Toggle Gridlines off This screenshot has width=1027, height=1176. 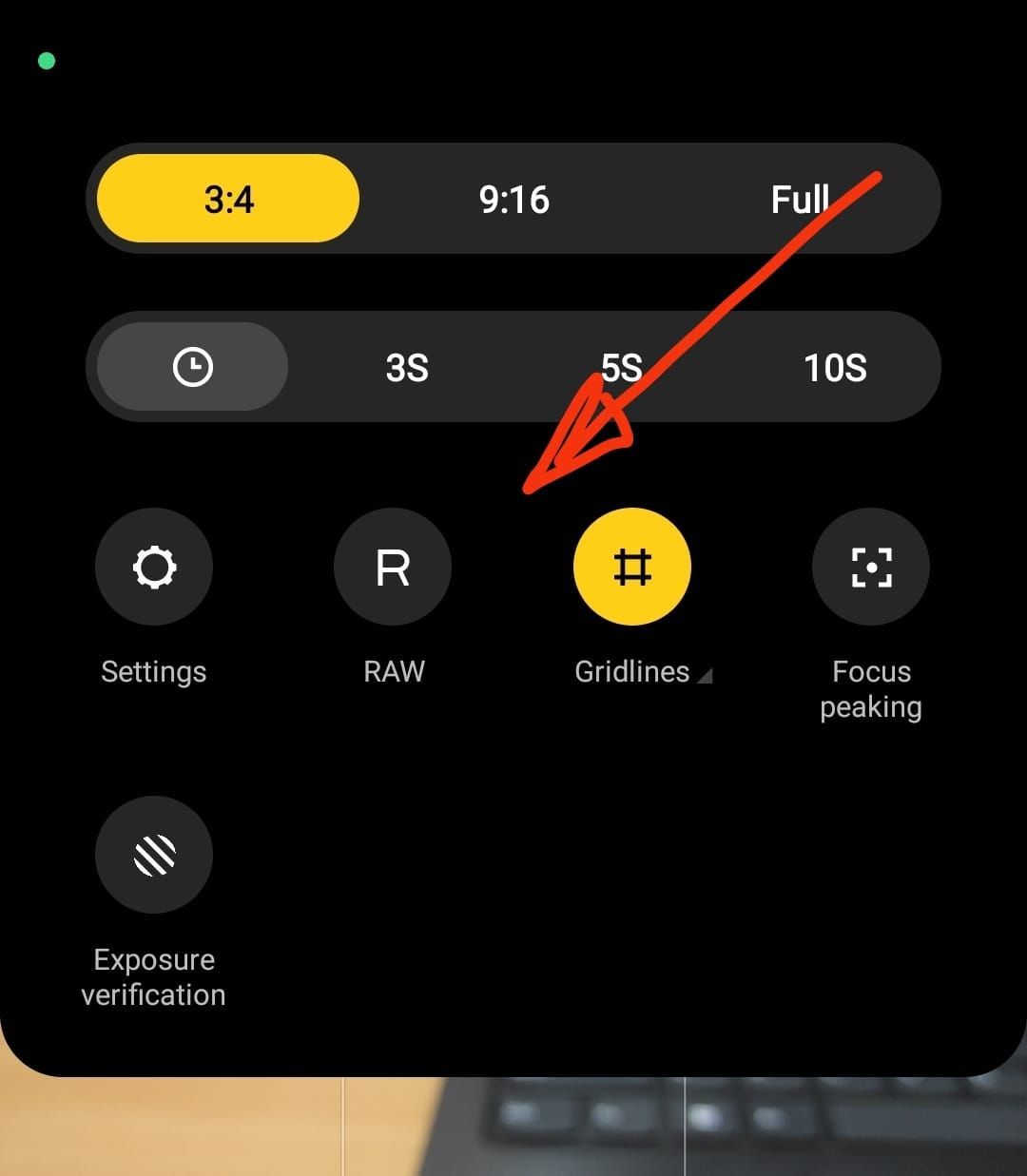pyautogui.click(x=632, y=568)
